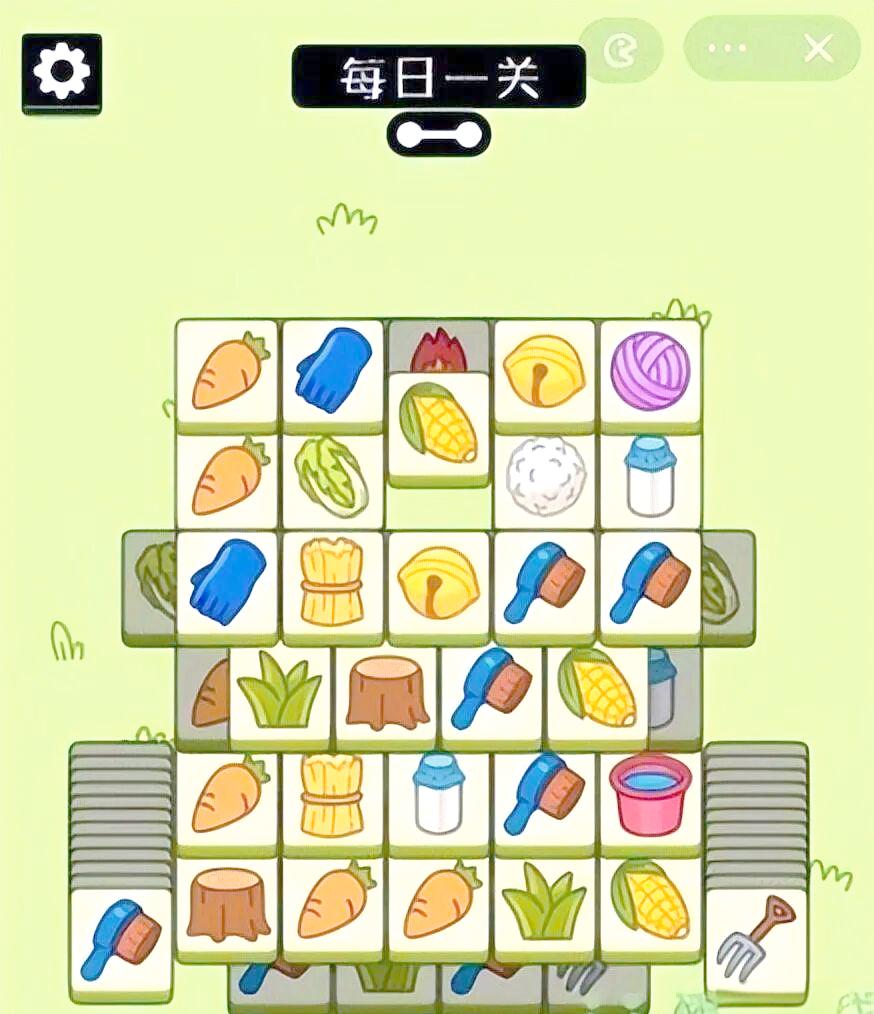Select the purple yarn ball tile

click(650, 371)
